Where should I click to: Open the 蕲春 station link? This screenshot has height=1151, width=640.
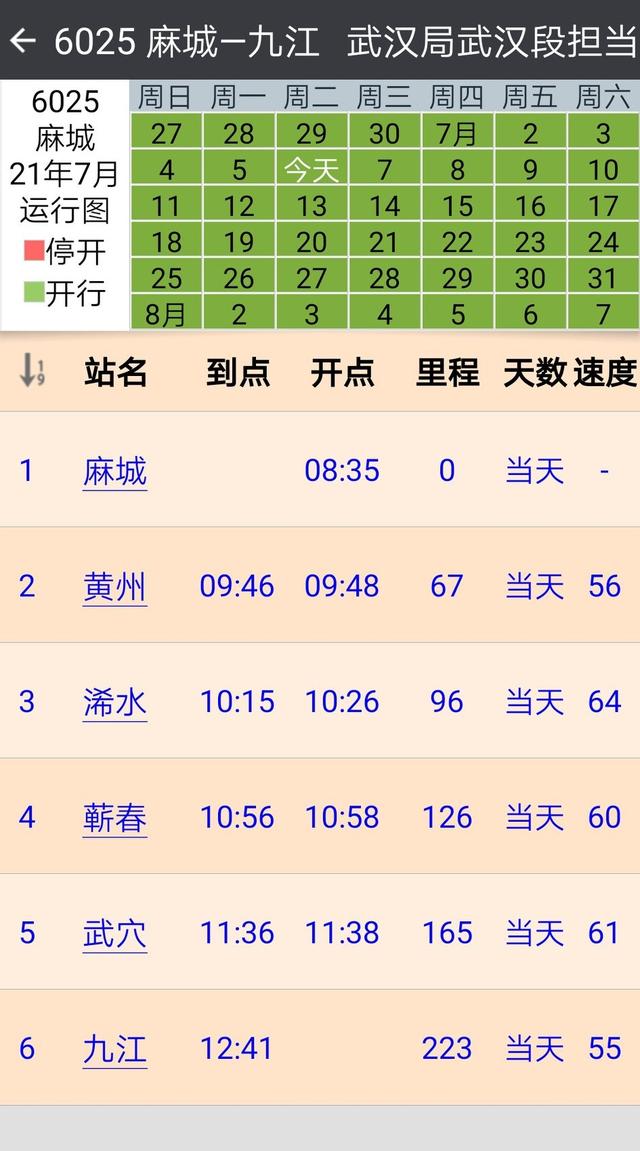click(114, 818)
